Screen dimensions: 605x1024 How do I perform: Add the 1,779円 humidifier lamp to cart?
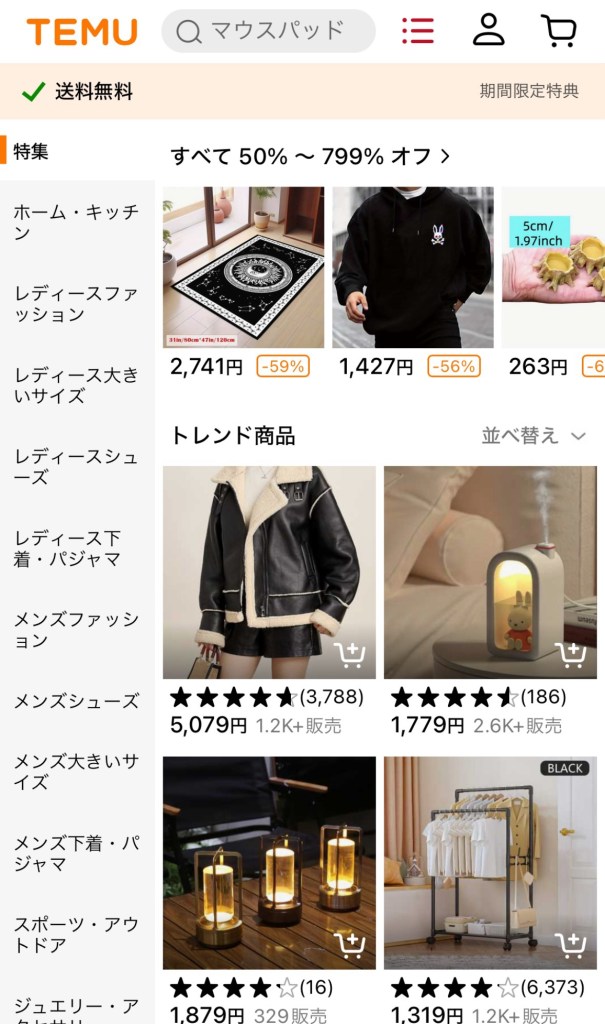(x=570, y=656)
